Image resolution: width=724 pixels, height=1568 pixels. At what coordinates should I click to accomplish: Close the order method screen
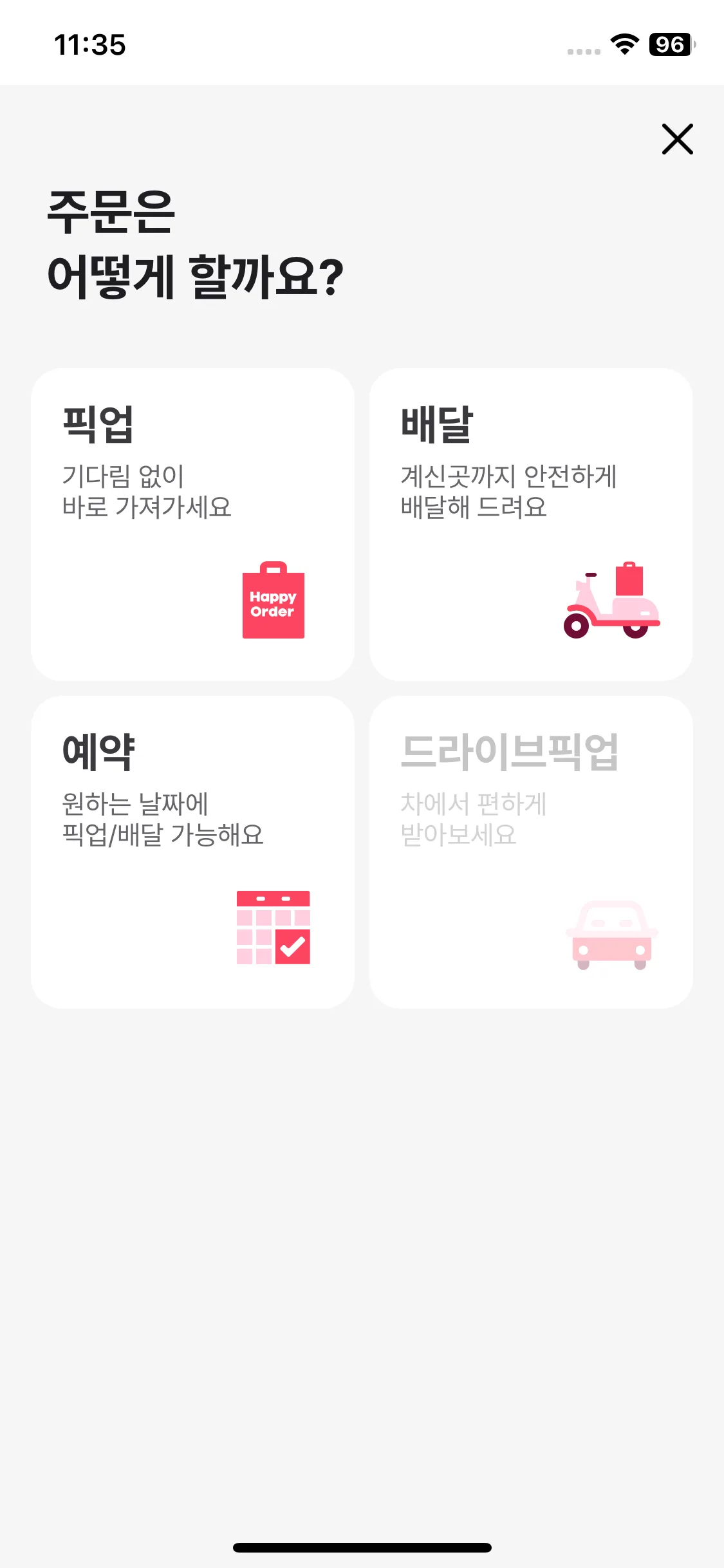[677, 139]
